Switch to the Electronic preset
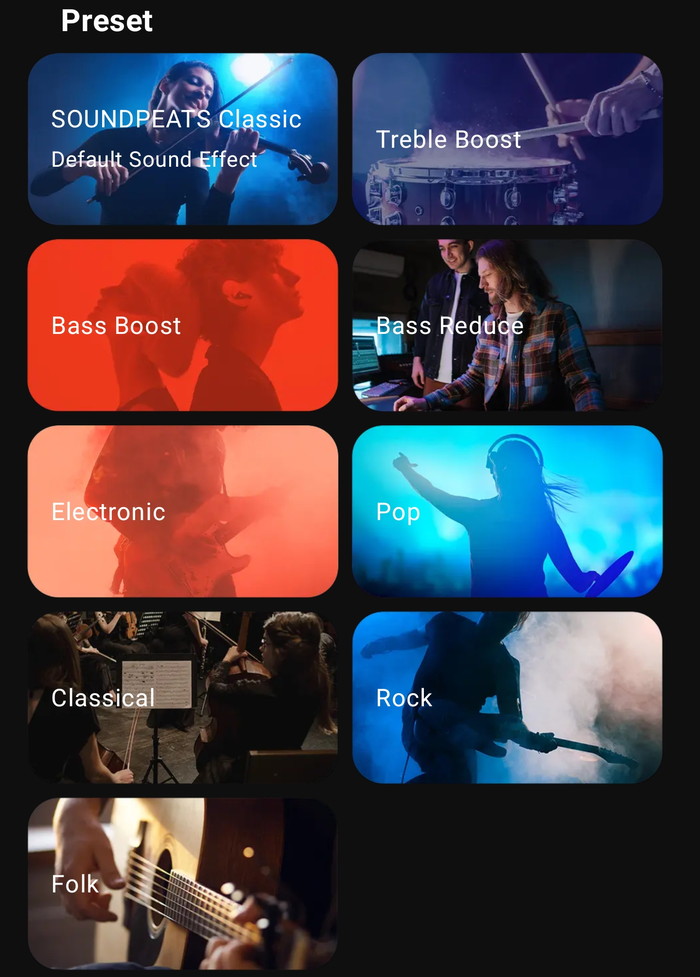This screenshot has height=977, width=700. coord(182,511)
